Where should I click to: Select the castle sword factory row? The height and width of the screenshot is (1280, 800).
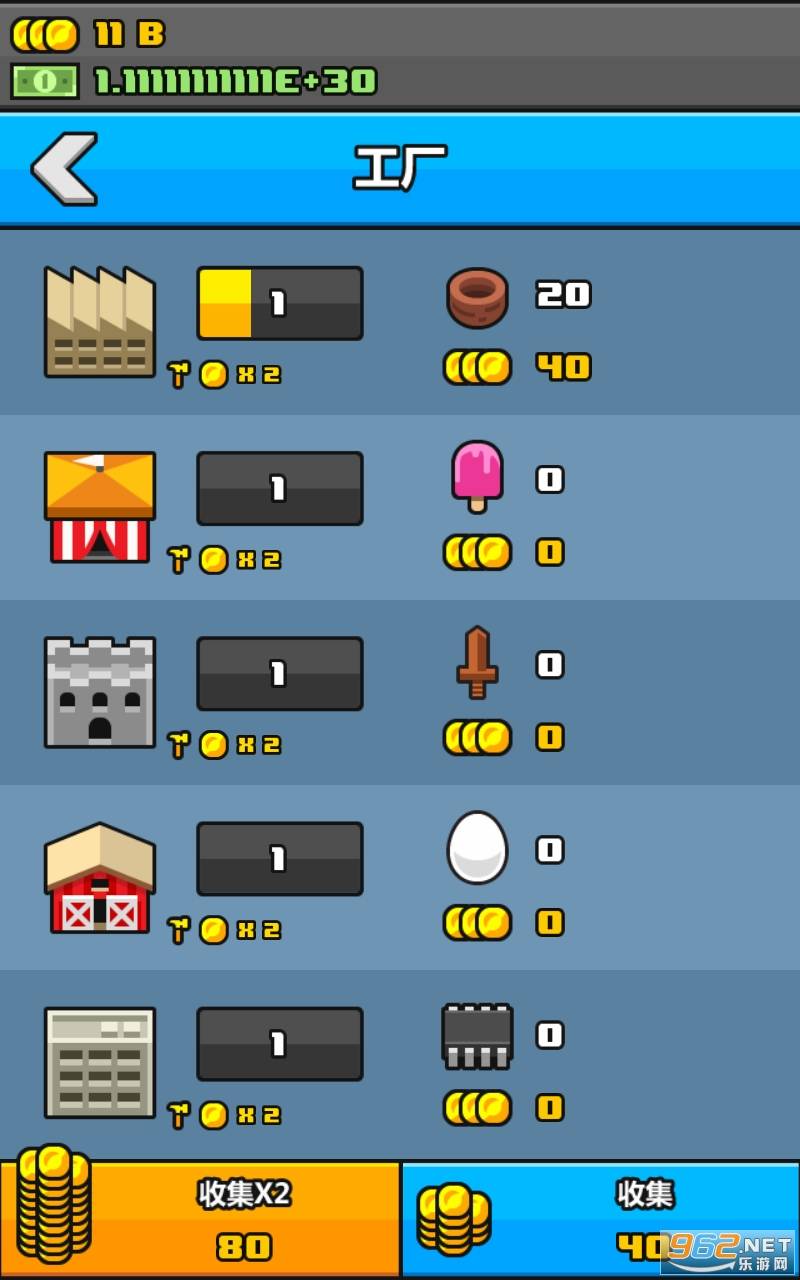[400, 692]
